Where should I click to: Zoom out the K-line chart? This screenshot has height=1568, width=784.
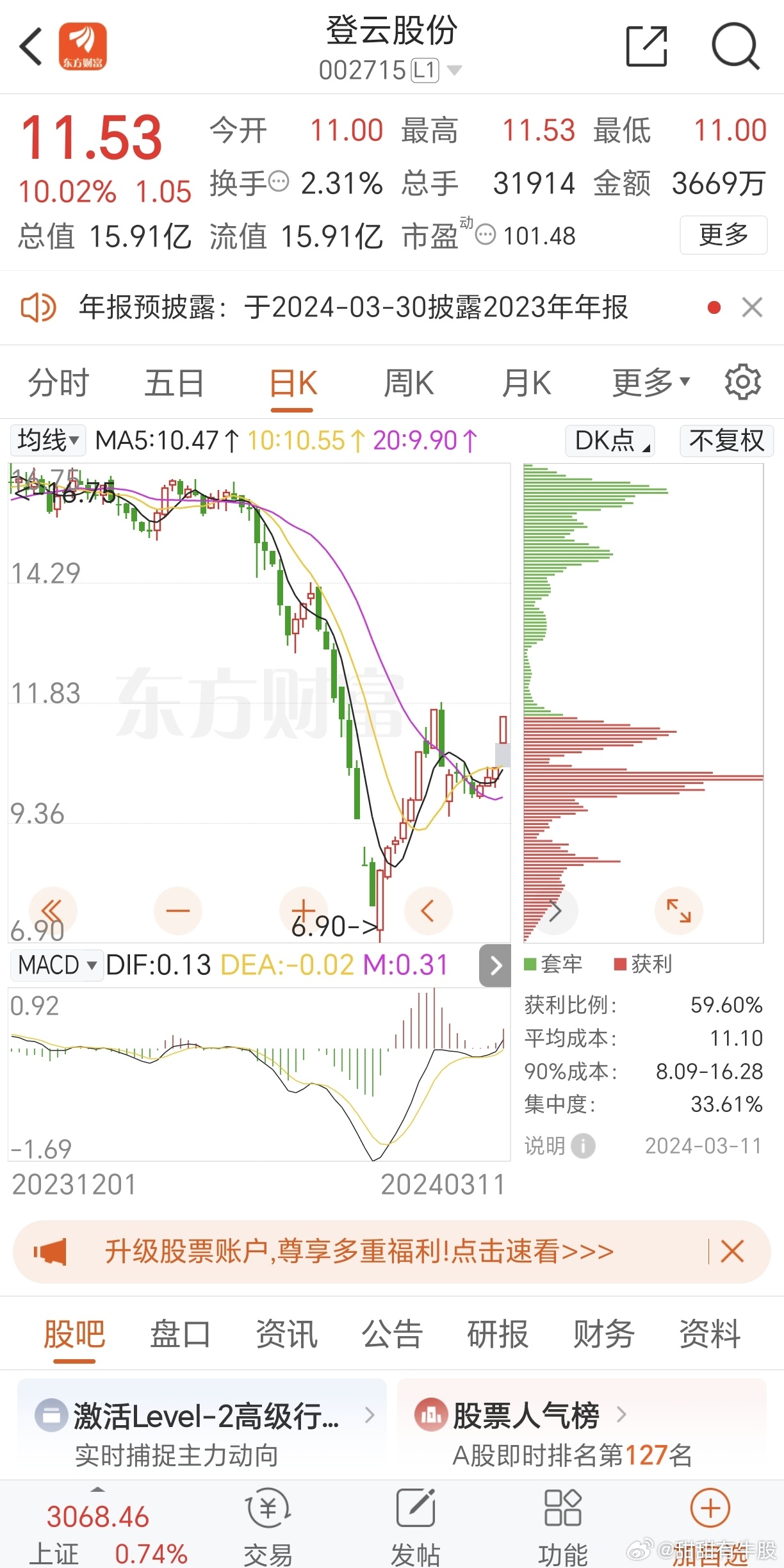coord(178,910)
